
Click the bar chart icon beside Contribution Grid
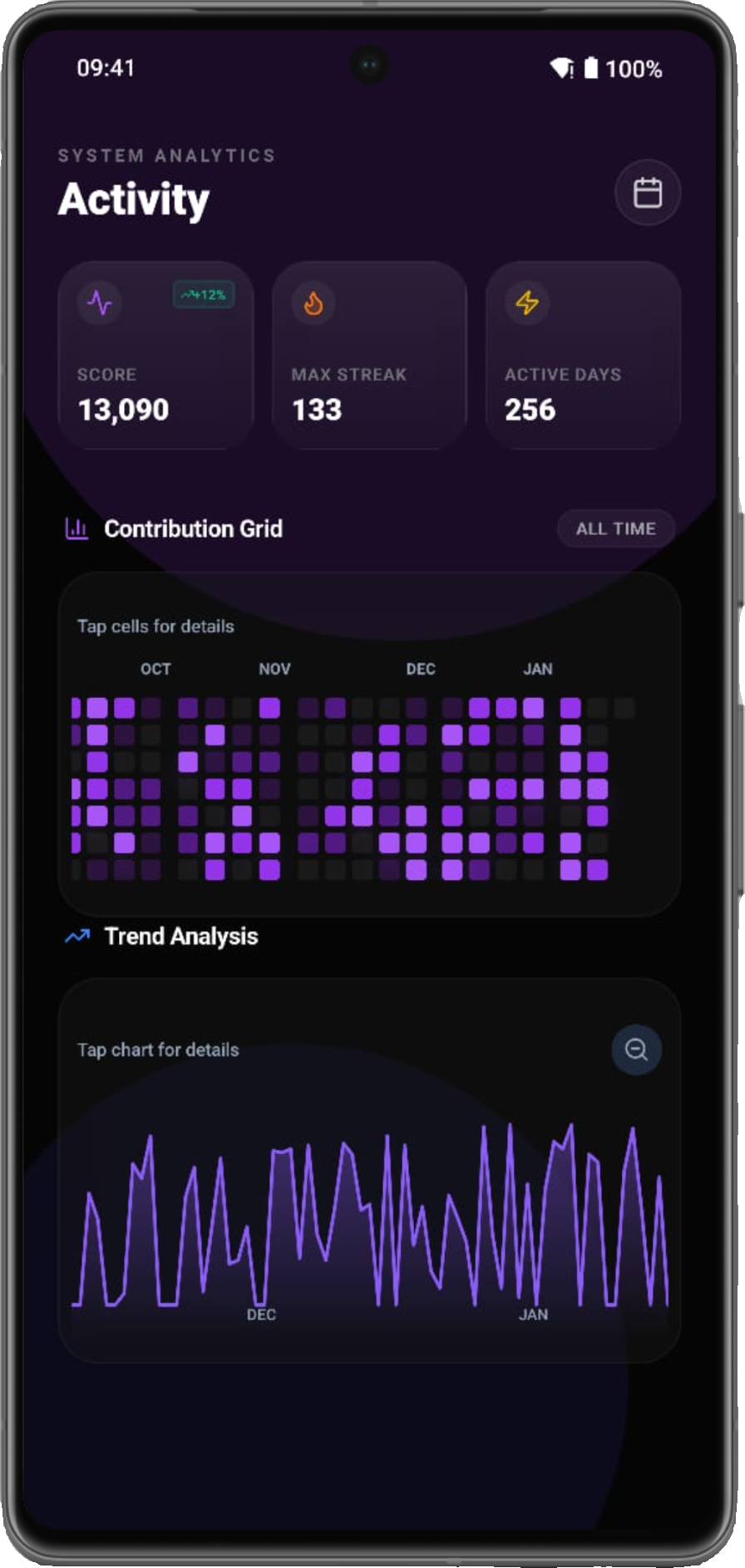pos(76,528)
